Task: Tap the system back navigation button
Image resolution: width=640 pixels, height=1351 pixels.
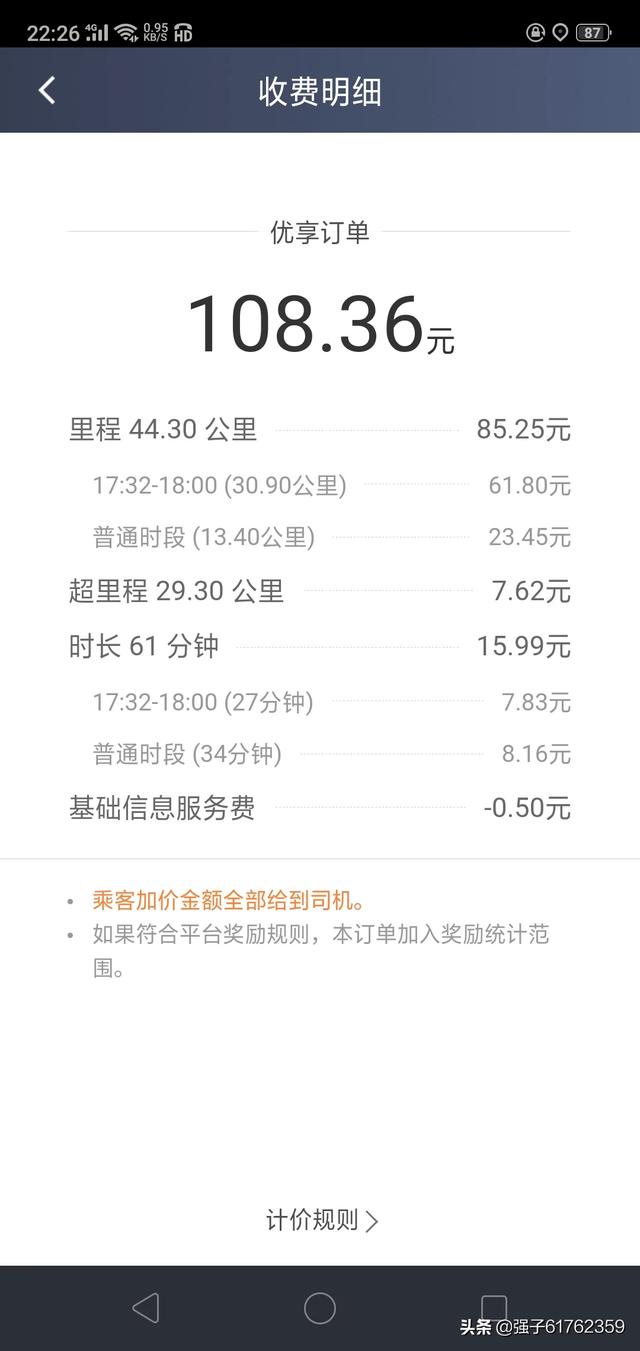Action: point(146,1307)
